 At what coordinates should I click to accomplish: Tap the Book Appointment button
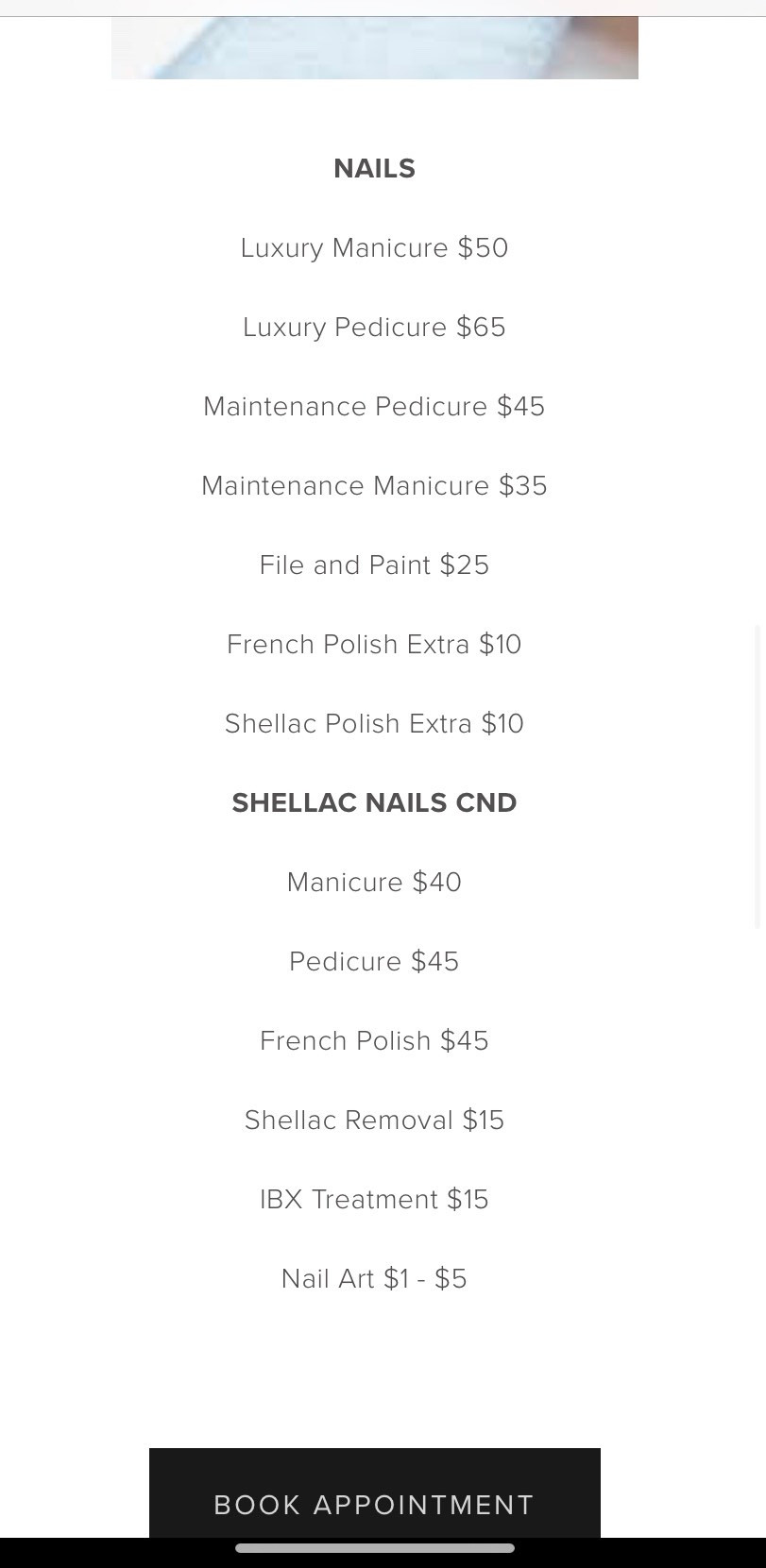click(375, 1493)
